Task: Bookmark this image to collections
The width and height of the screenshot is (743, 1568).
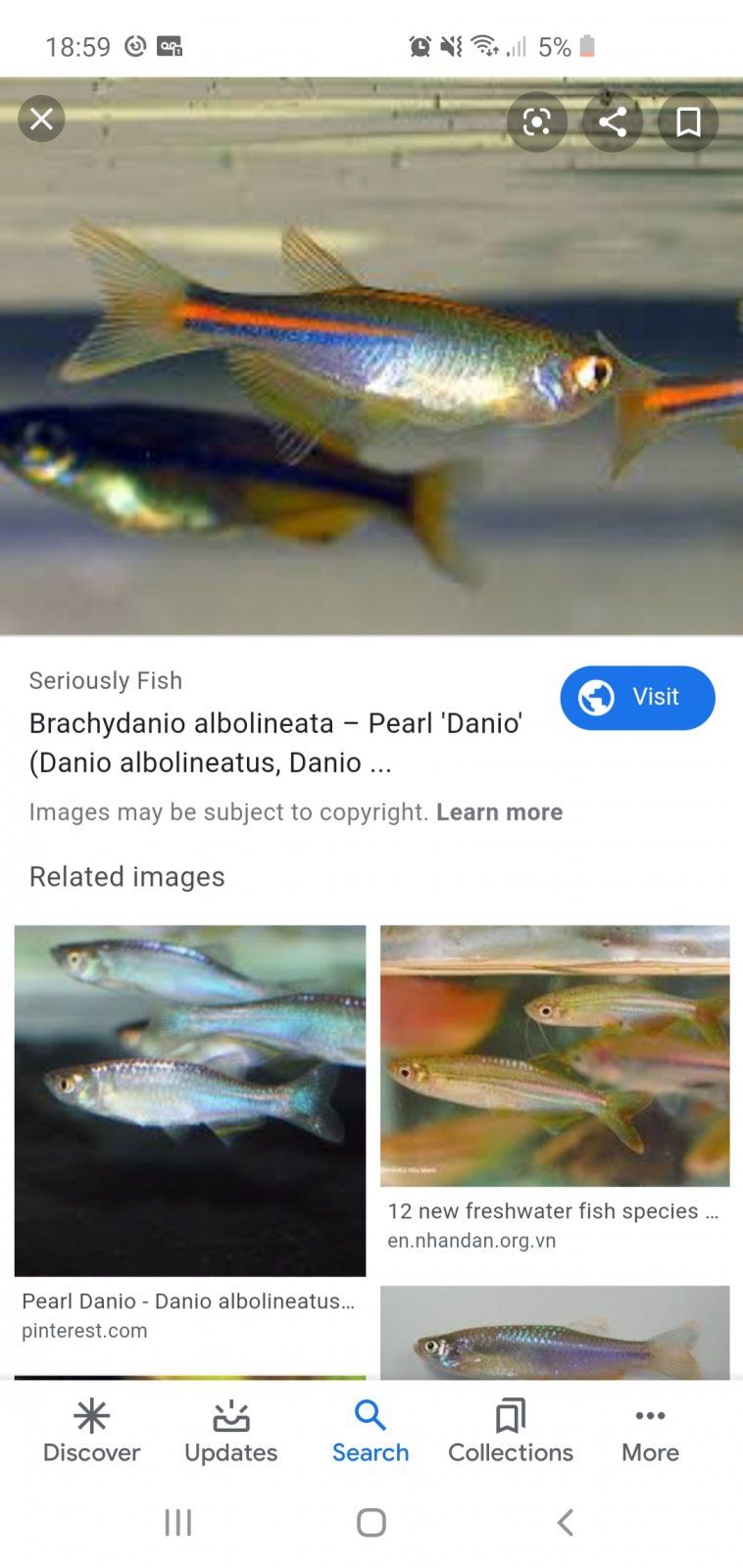Action: tap(688, 122)
